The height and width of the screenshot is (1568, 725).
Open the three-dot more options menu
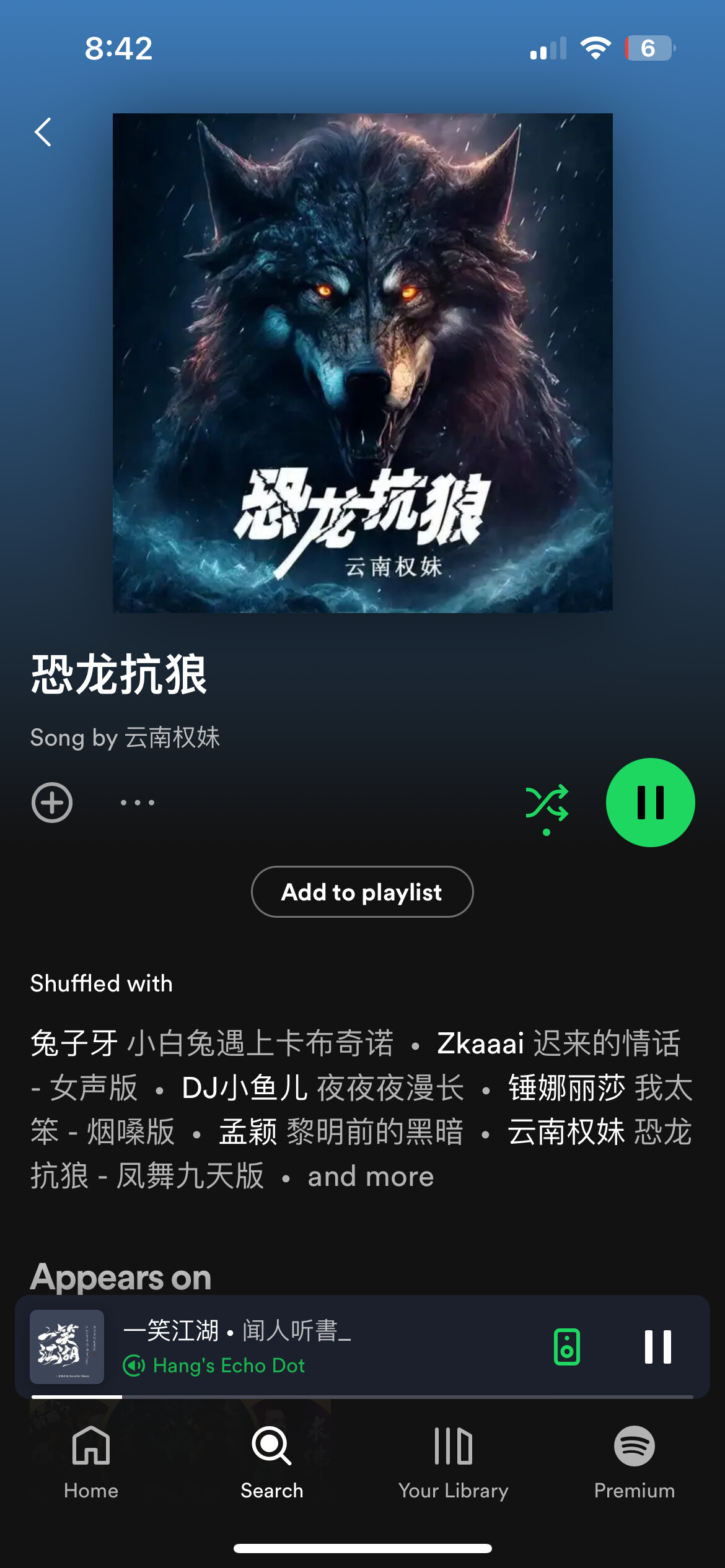click(138, 803)
